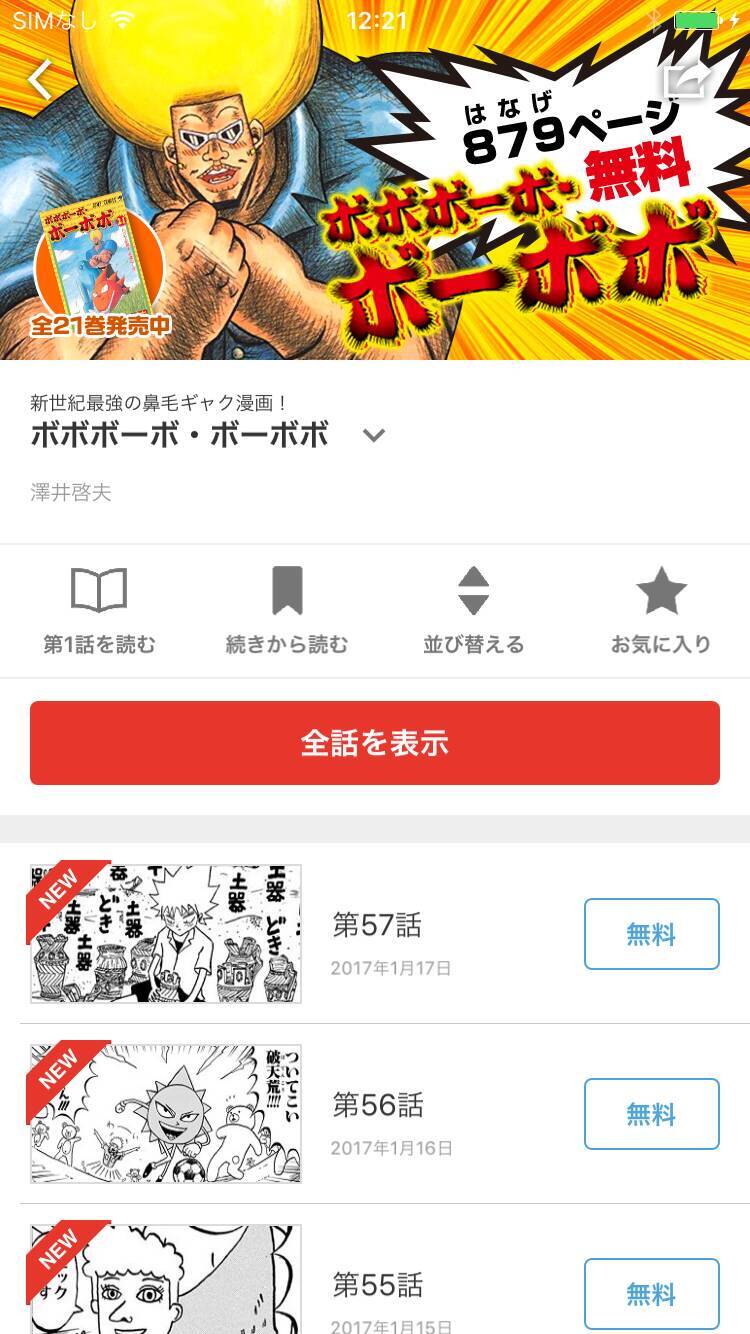The height and width of the screenshot is (1334, 750).
Task: Tap 第1話を読む to read the first episode
Action: (x=99, y=610)
